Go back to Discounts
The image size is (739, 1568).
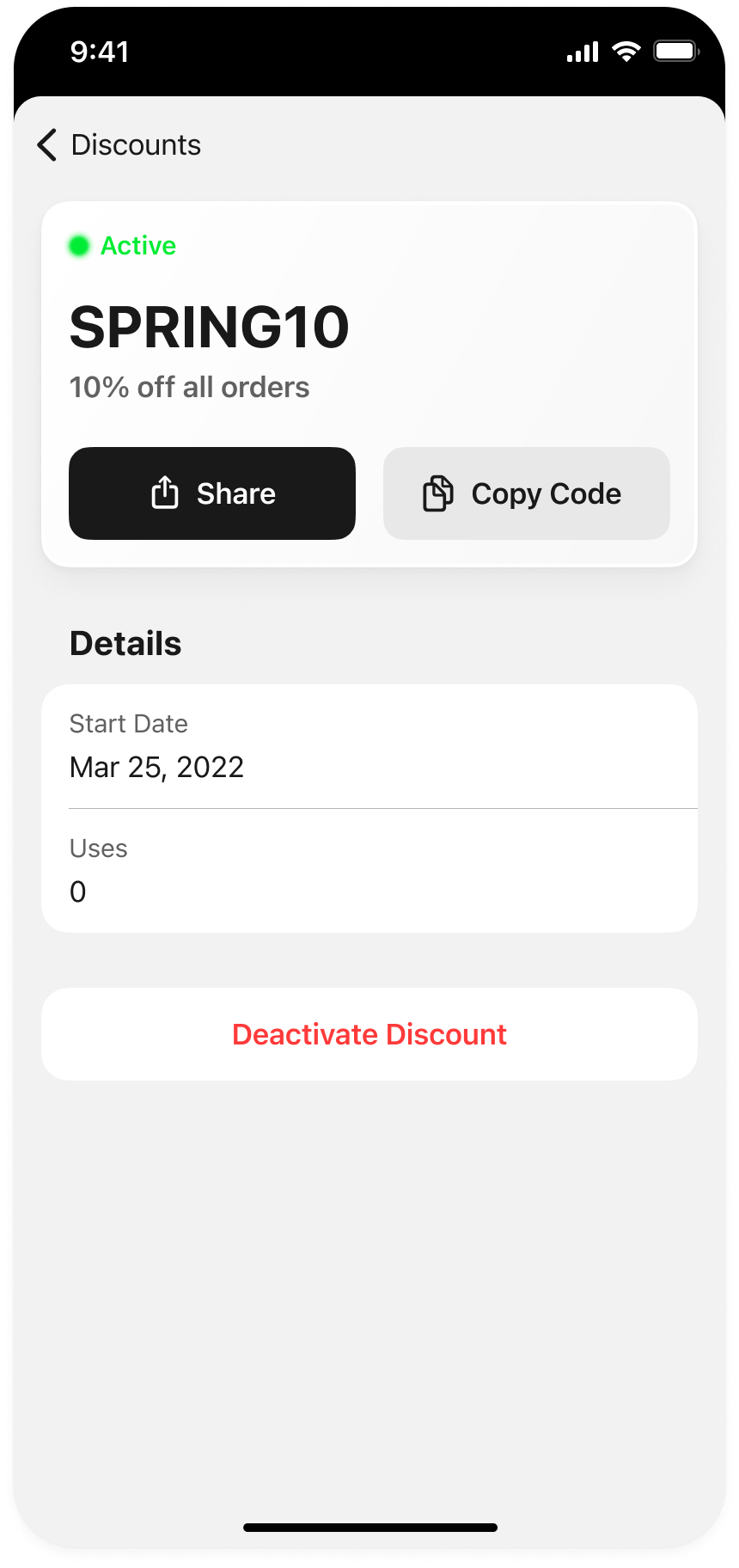point(119,145)
